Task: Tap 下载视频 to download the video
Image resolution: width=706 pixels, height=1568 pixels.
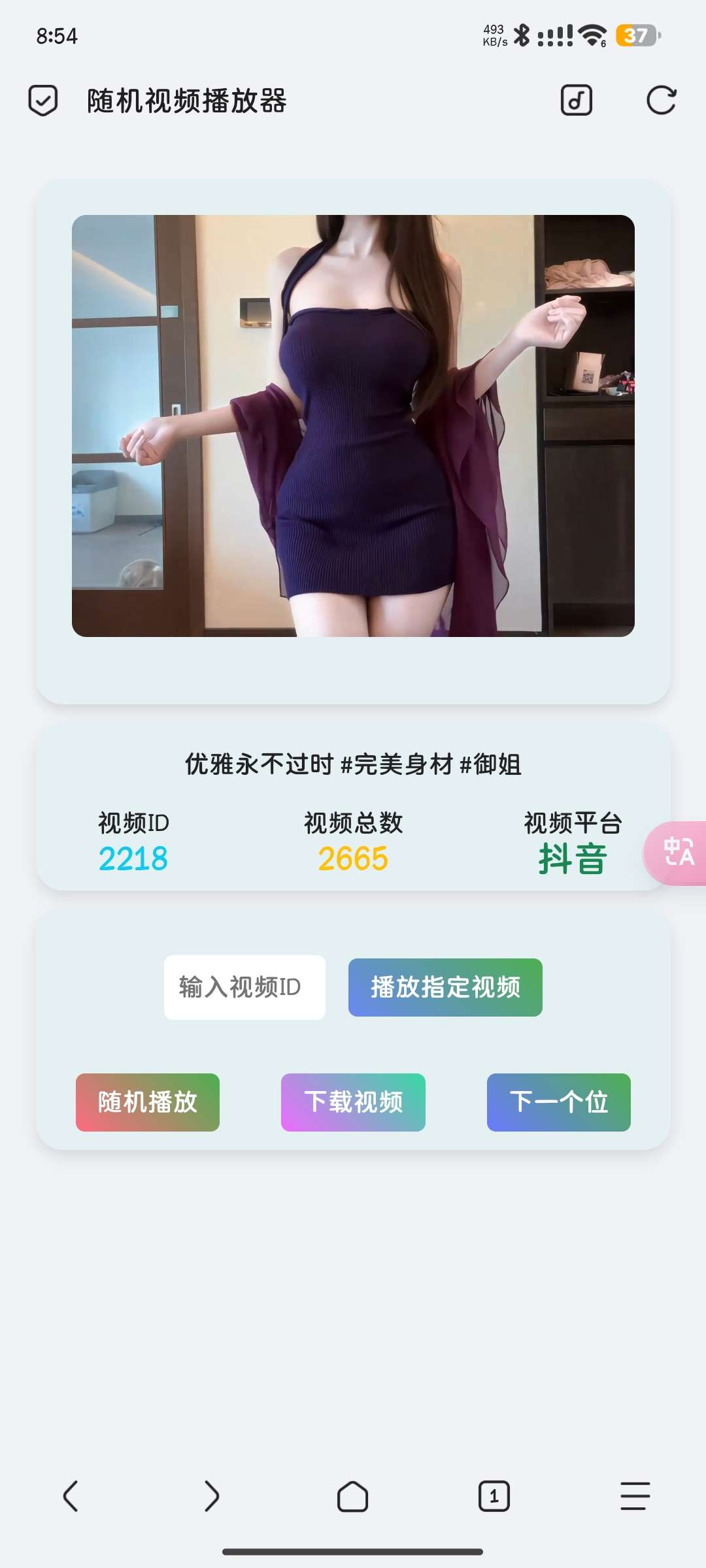Action: [352, 1102]
